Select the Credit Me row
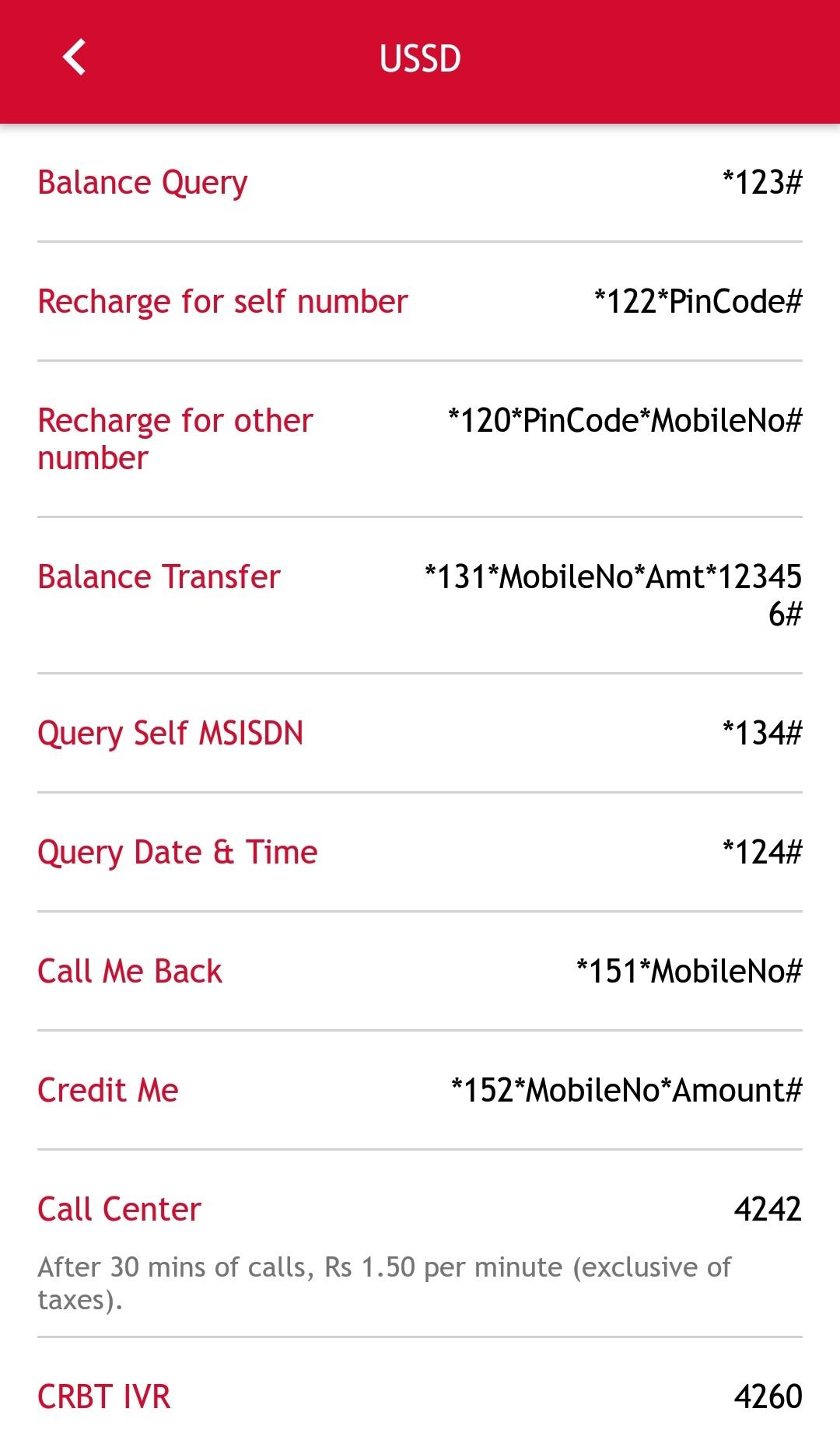Screen dimensions: 840x1440 (x=420, y=1090)
